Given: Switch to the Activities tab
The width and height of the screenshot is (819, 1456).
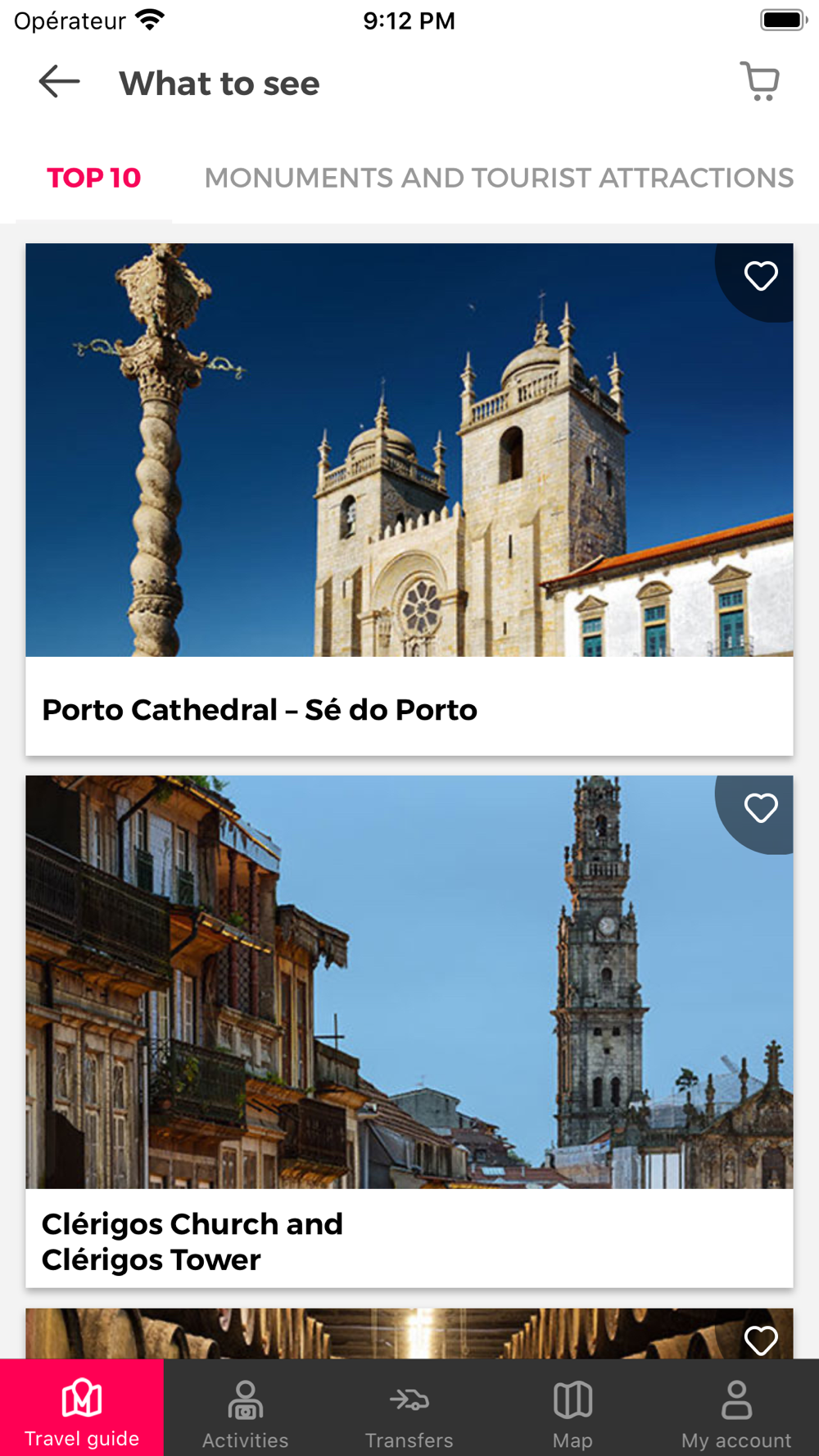Looking at the screenshot, I should [x=246, y=1409].
